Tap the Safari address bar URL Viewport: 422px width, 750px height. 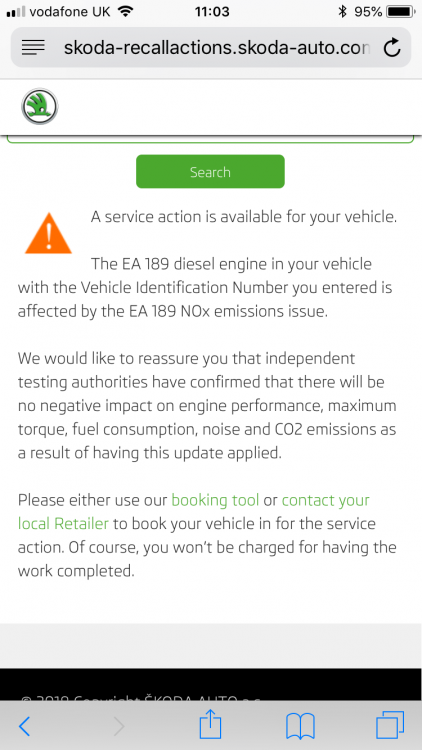tap(217, 48)
